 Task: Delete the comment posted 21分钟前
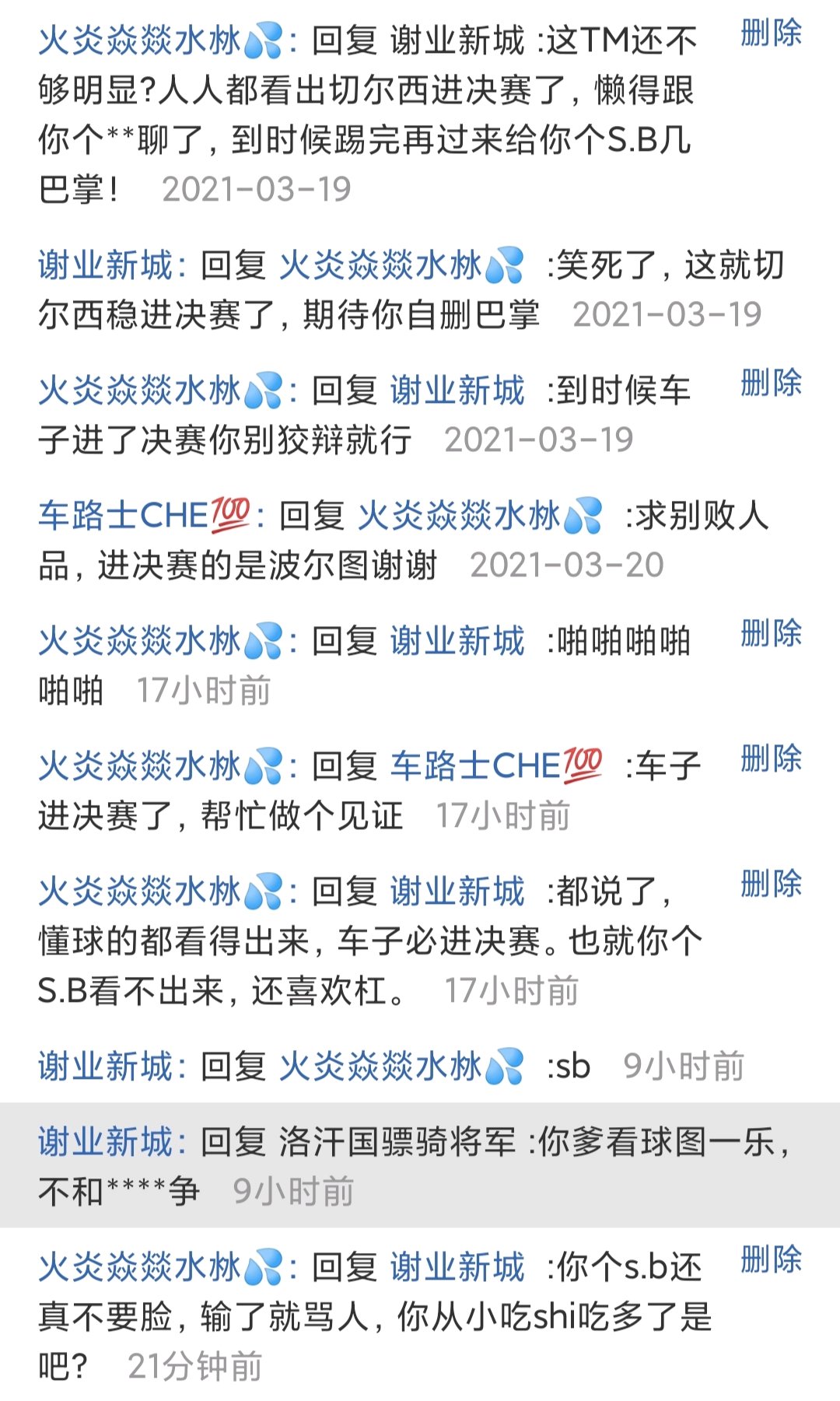click(771, 1259)
